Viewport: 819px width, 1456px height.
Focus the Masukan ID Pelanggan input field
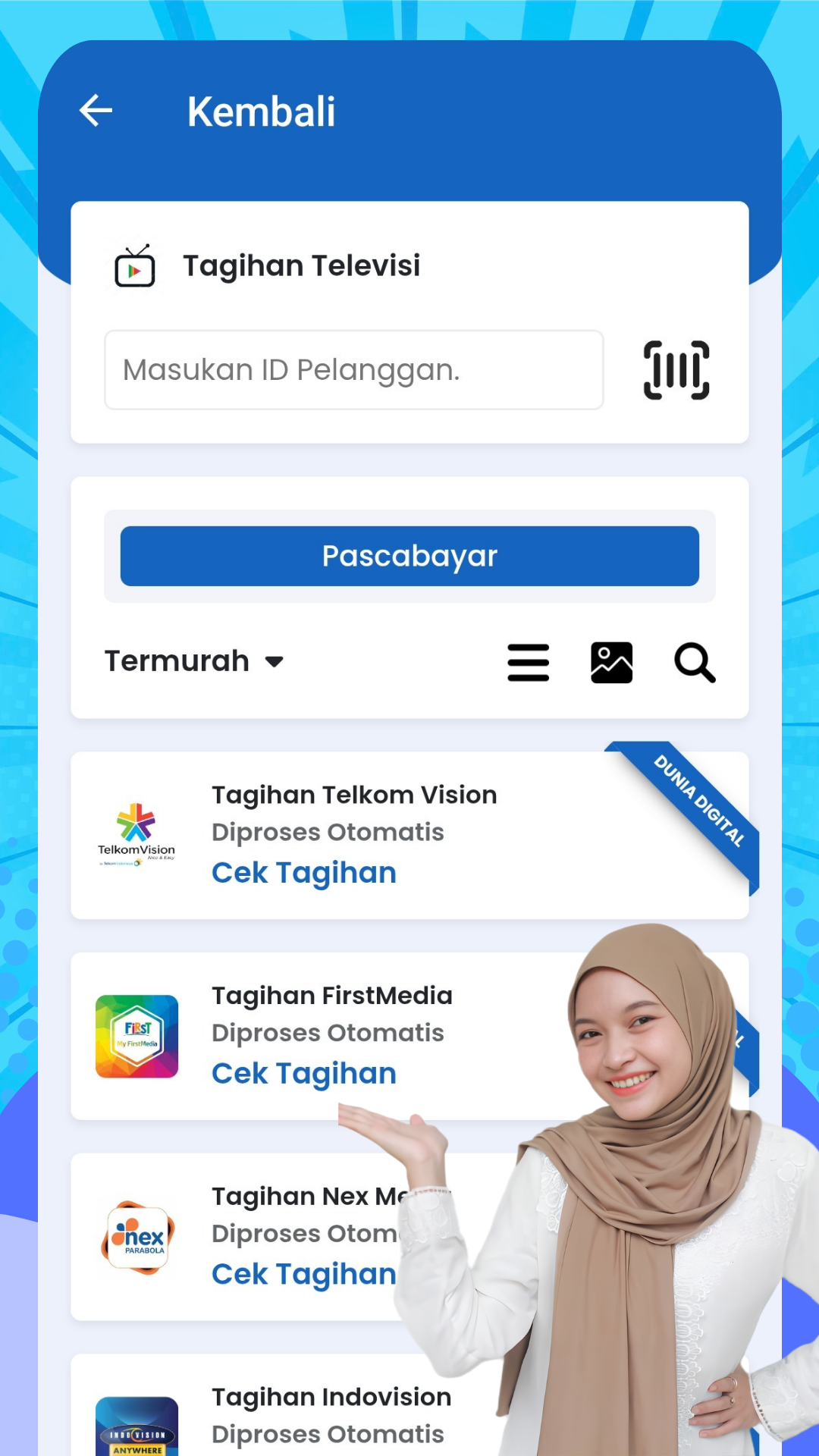(353, 369)
